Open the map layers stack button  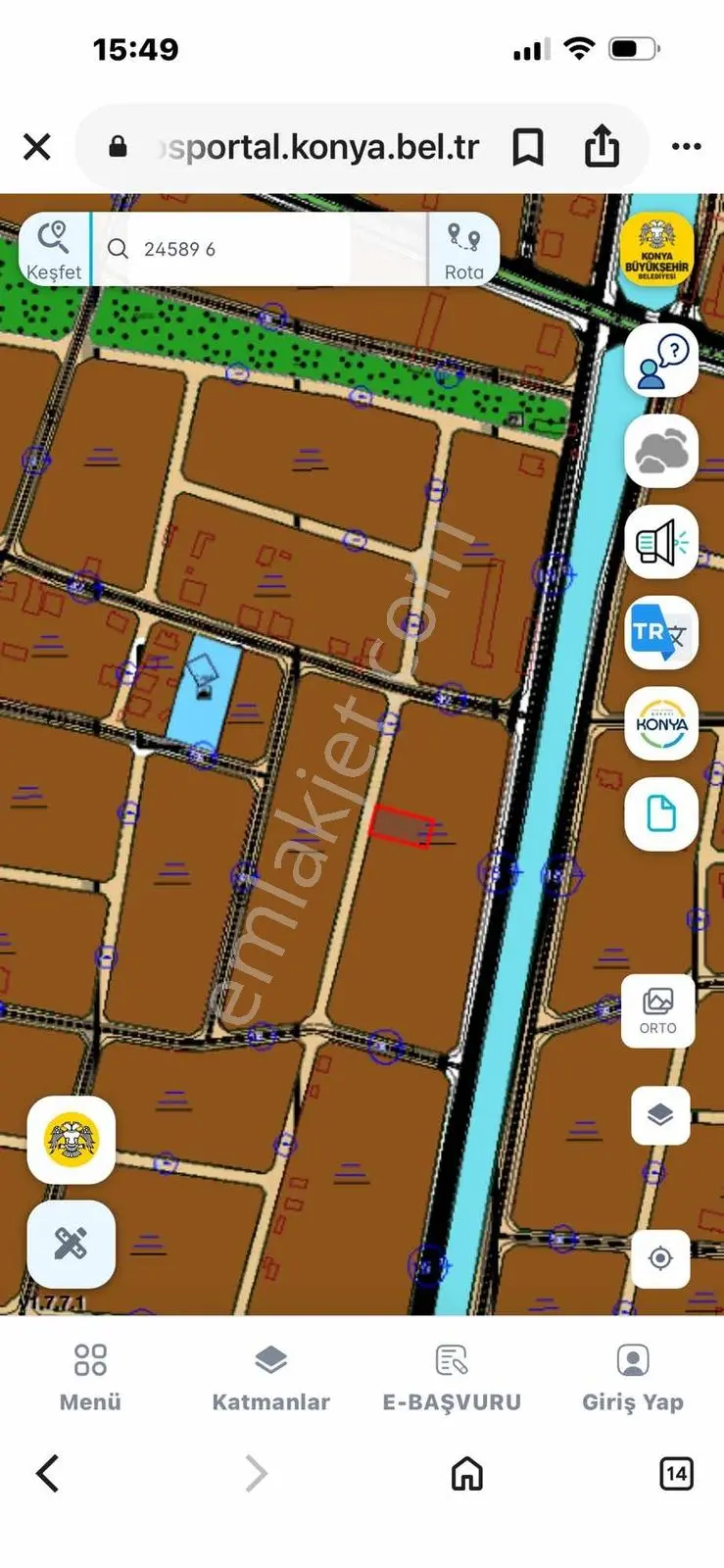[660, 1115]
